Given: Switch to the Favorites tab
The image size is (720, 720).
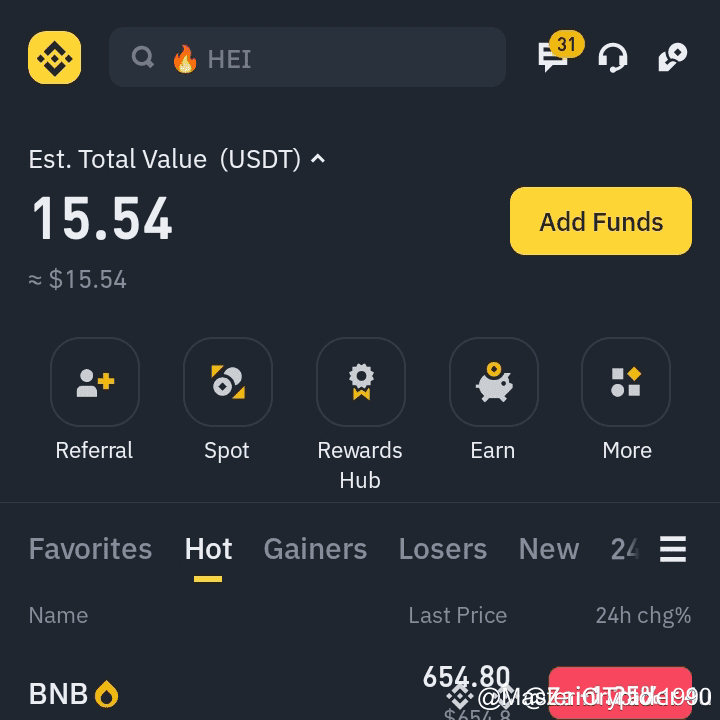Looking at the screenshot, I should (90, 549).
